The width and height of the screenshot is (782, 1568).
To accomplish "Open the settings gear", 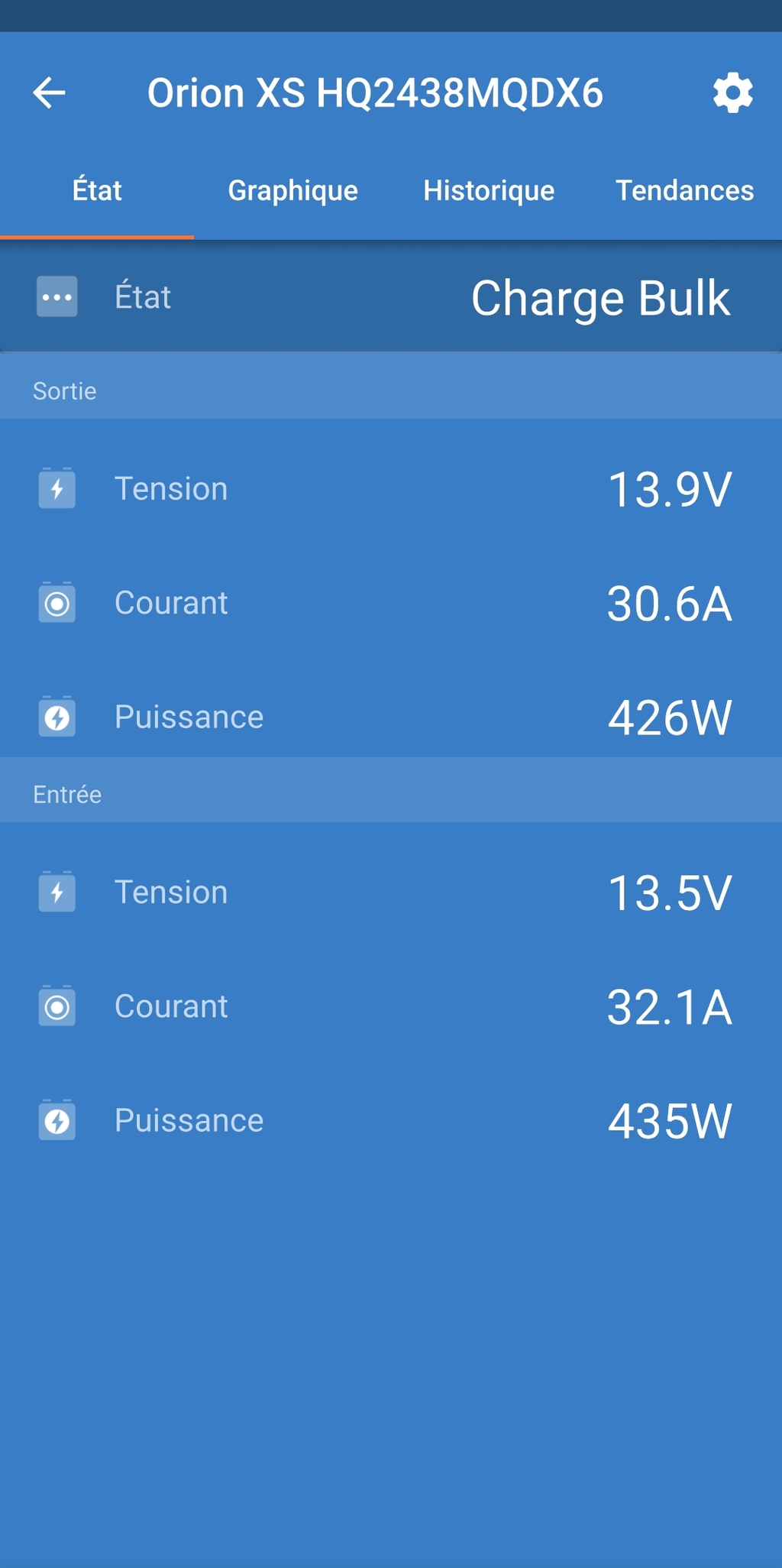I will pos(732,93).
